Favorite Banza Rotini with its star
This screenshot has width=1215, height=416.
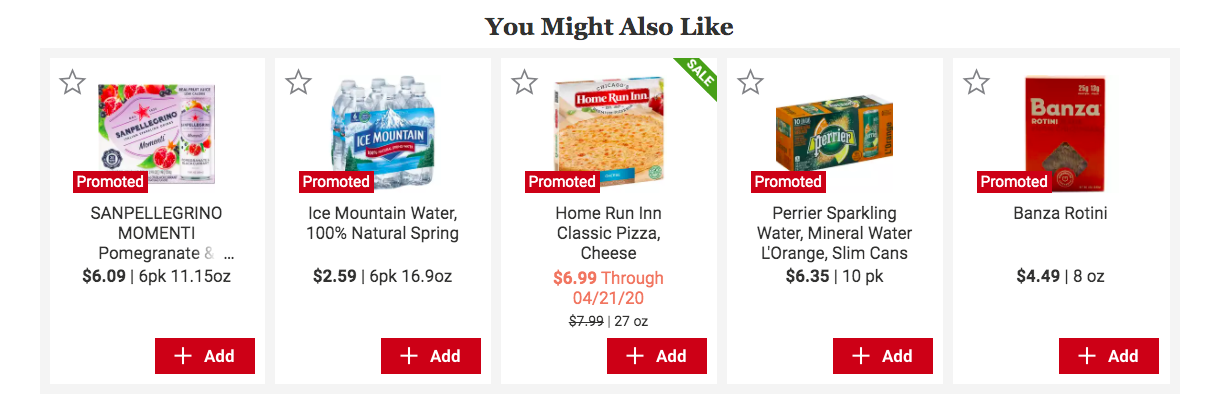(976, 82)
